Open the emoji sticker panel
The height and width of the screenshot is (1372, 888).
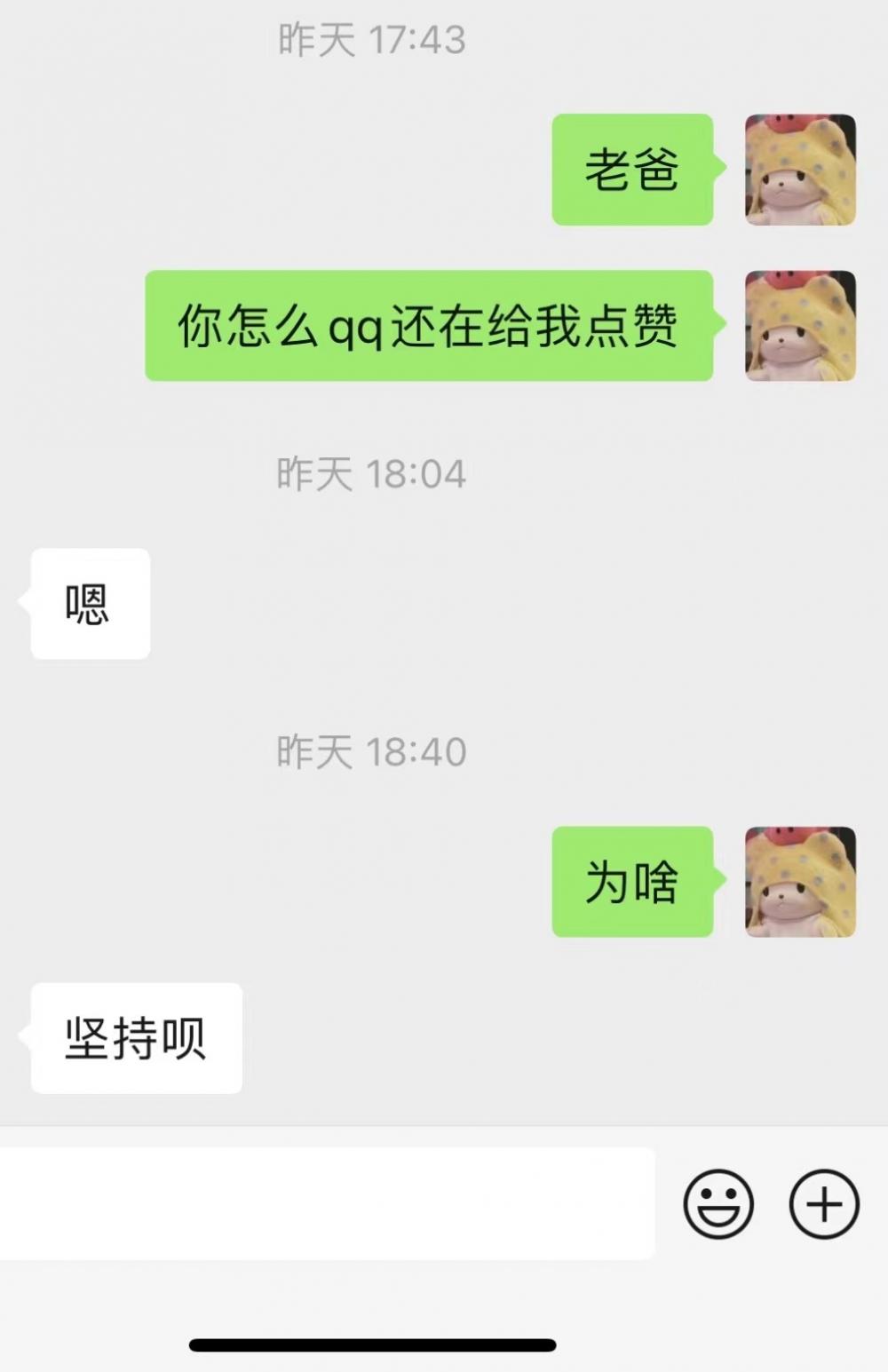tap(718, 1204)
